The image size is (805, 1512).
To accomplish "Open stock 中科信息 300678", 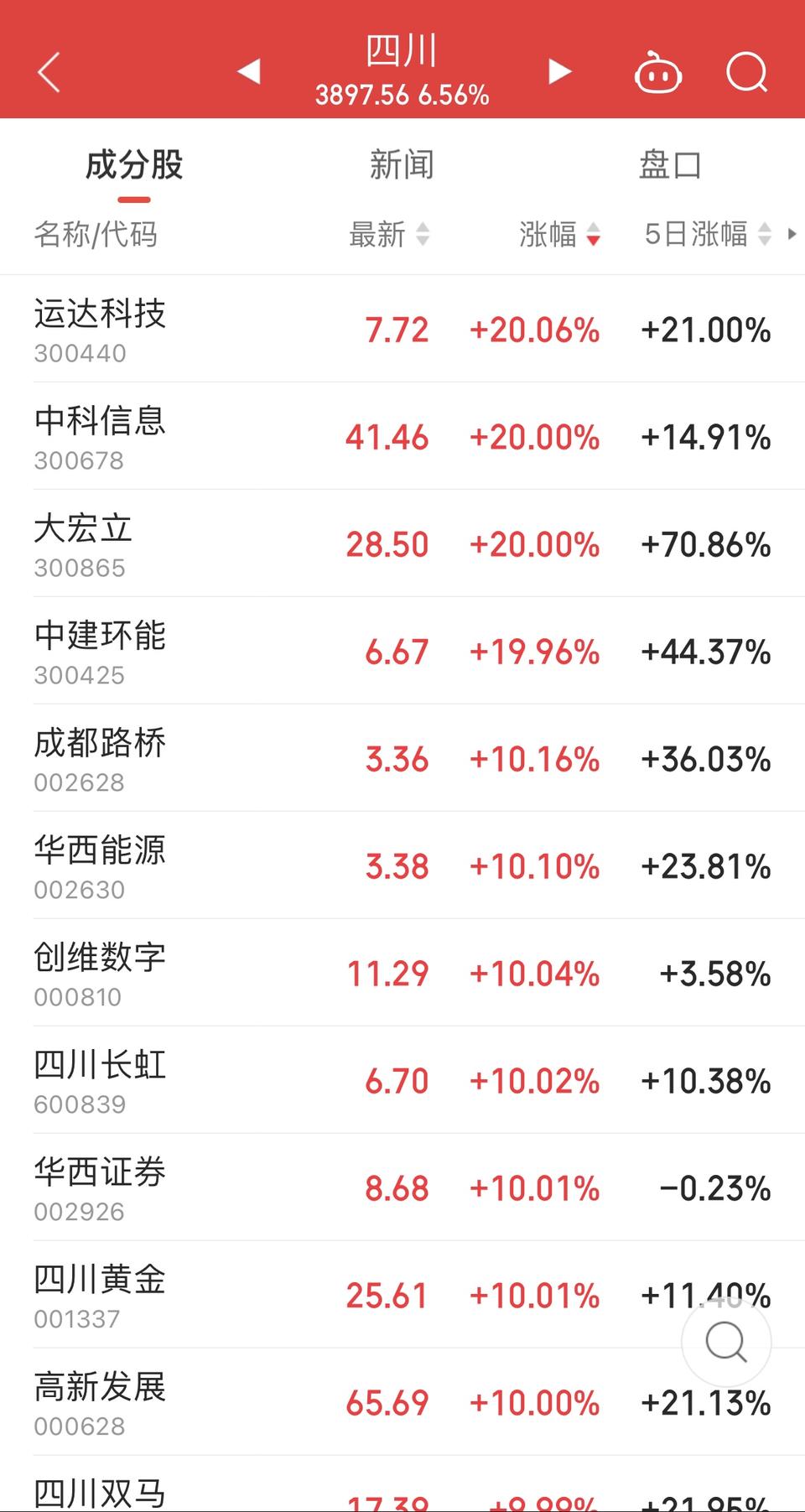I will 402,436.
